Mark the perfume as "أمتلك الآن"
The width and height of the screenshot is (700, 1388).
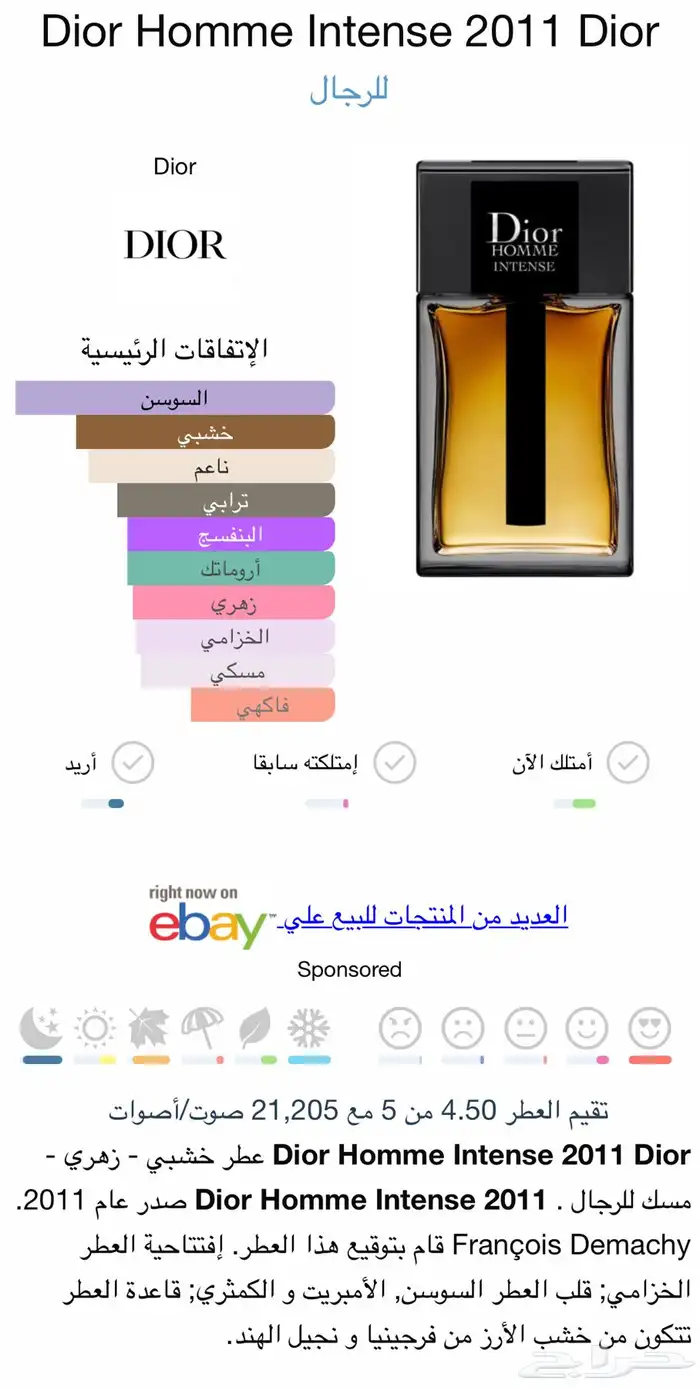(x=628, y=764)
